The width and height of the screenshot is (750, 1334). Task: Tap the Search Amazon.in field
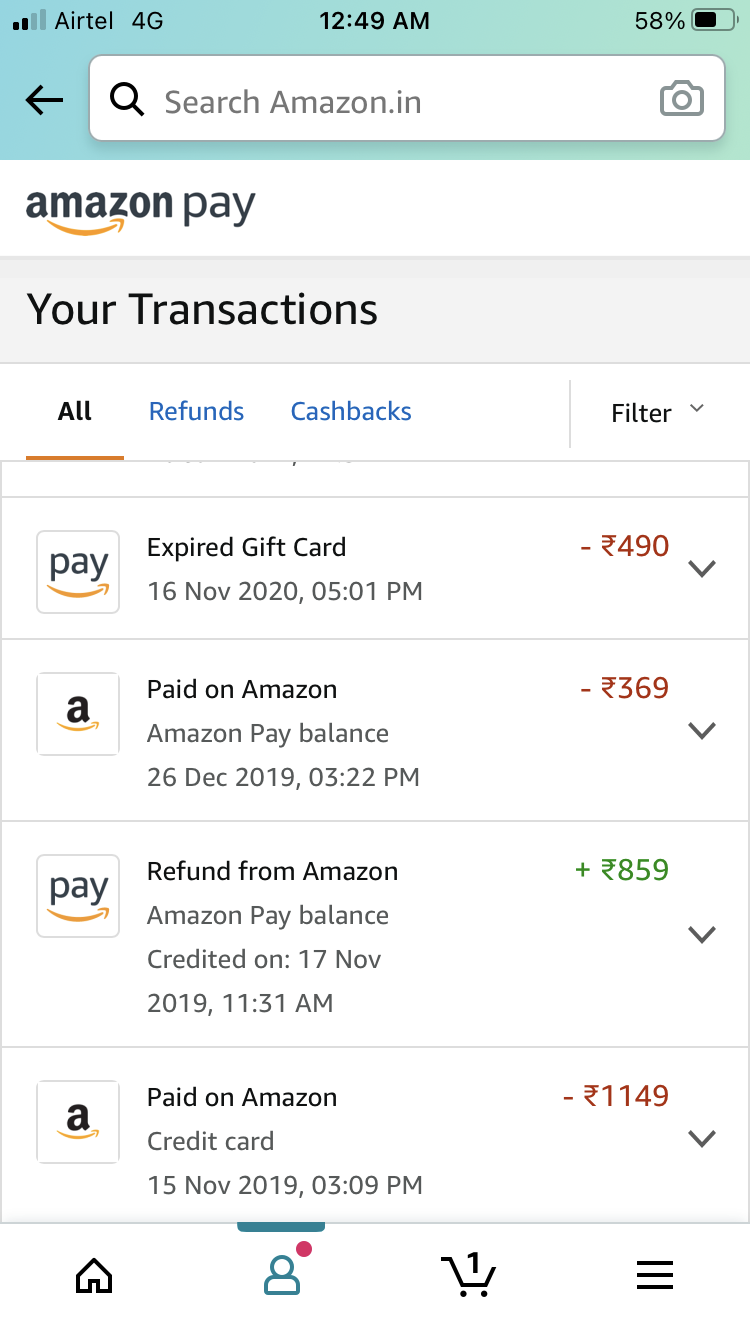(406, 98)
